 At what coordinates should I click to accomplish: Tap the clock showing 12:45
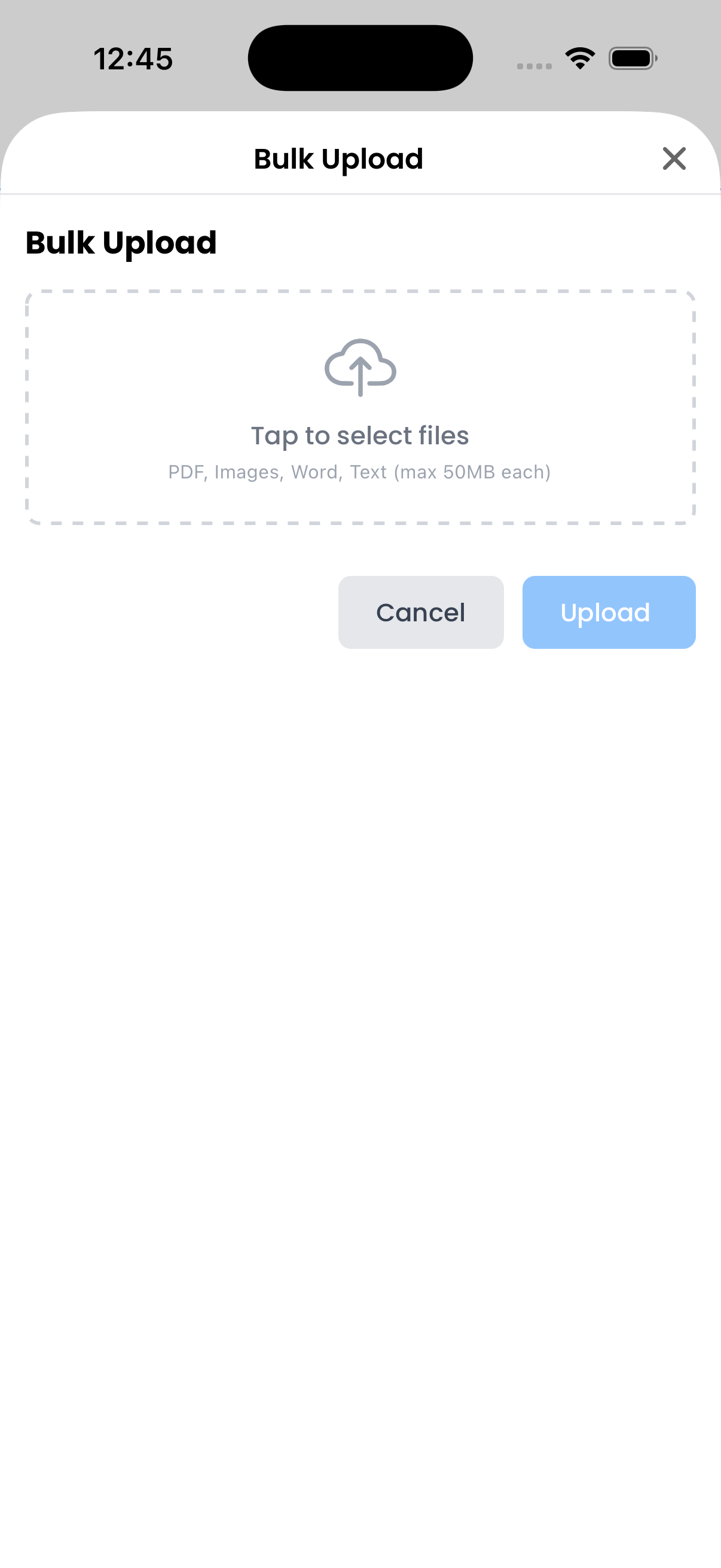134,58
